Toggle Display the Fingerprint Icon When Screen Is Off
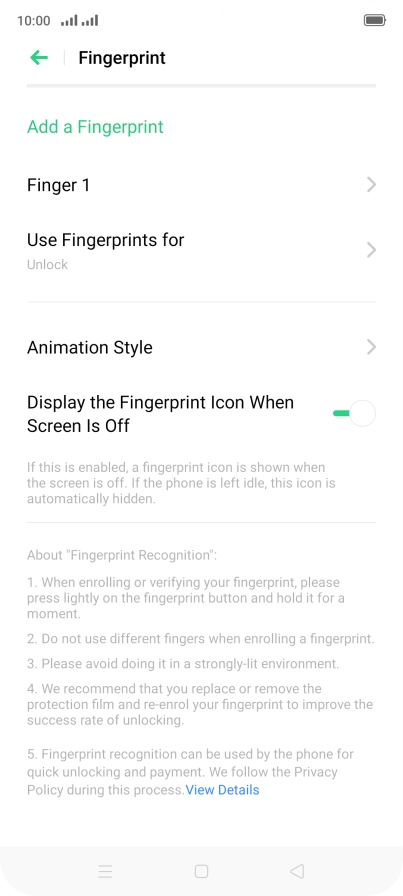The height and width of the screenshot is (896, 403). pyautogui.click(x=354, y=413)
